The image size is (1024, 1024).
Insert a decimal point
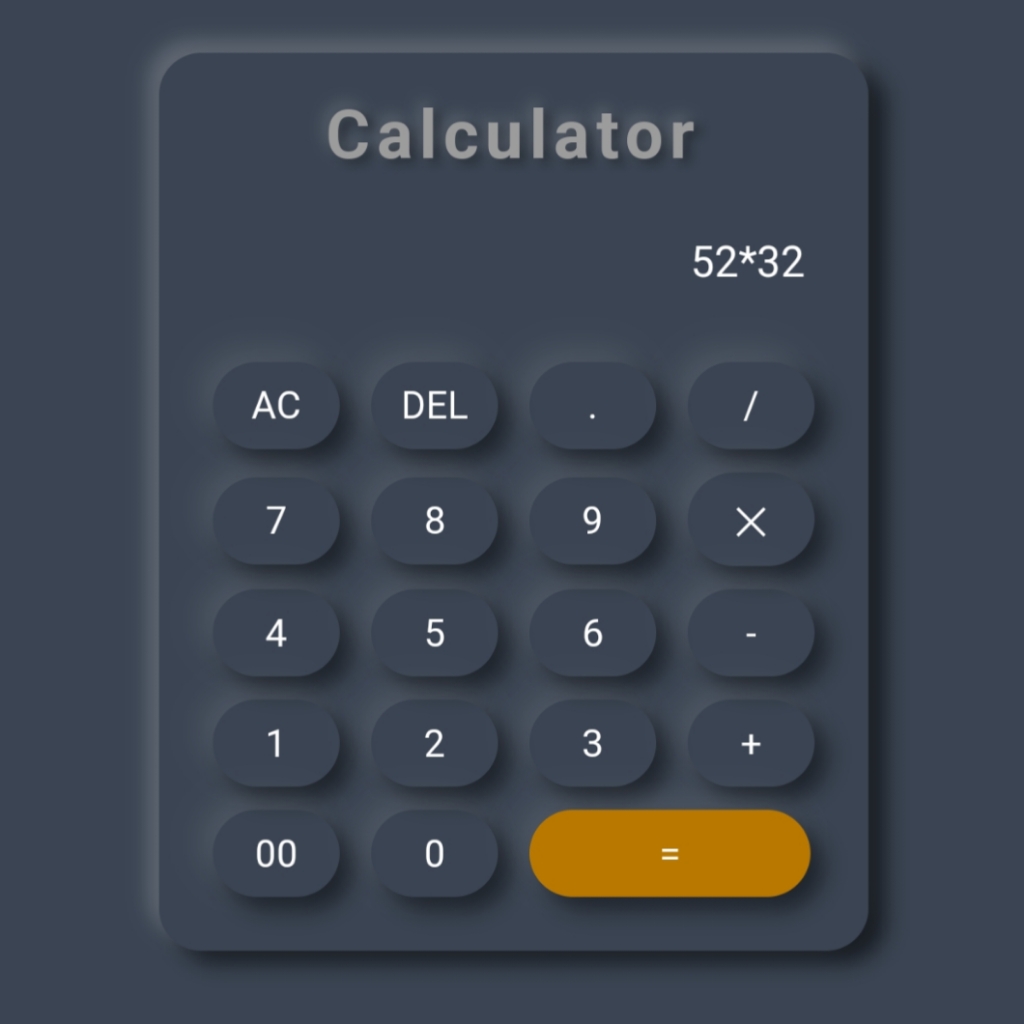coord(592,406)
